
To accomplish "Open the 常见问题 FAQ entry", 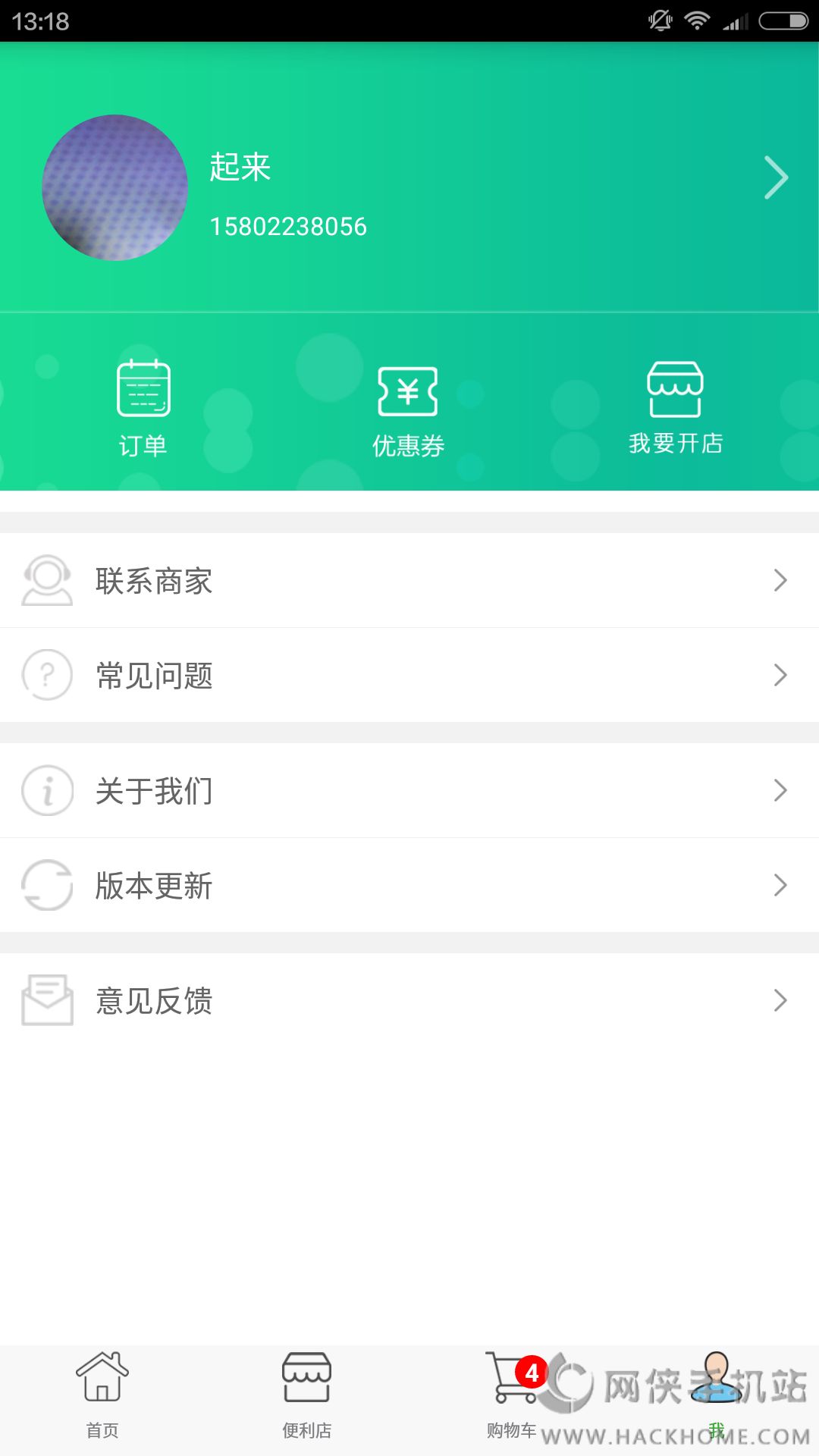I will tap(155, 675).
